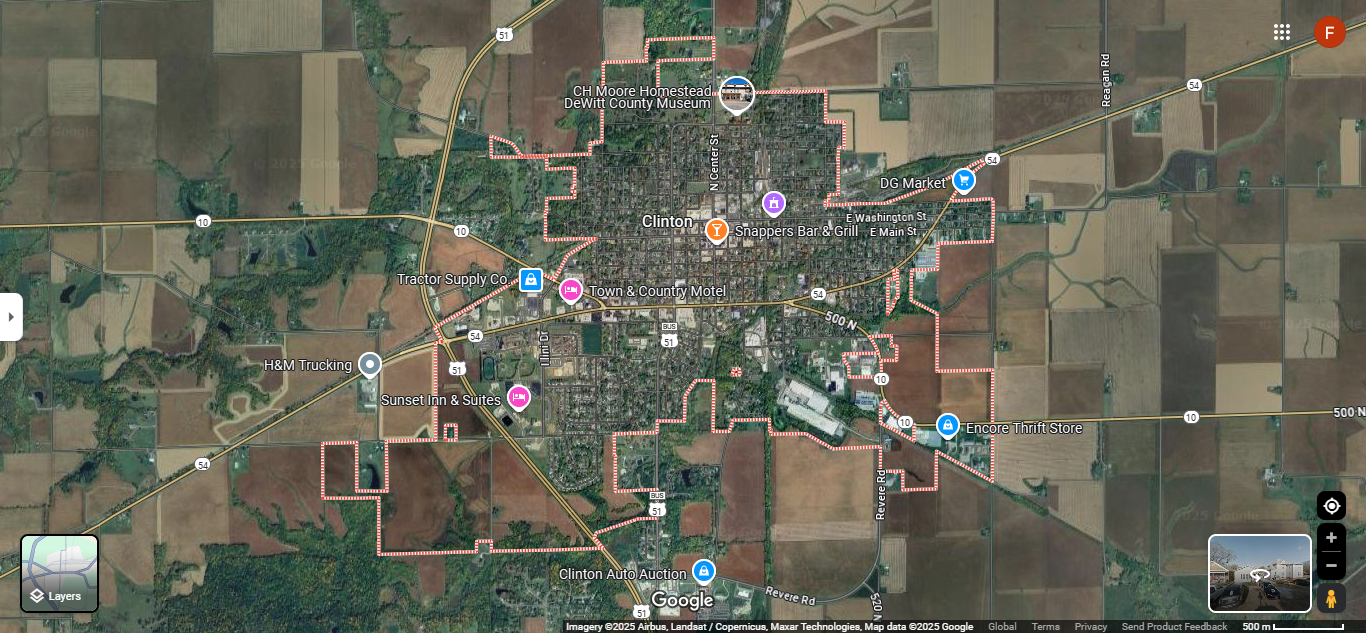Open Send Product Feedback
The image size is (1366, 633).
[1174, 627]
